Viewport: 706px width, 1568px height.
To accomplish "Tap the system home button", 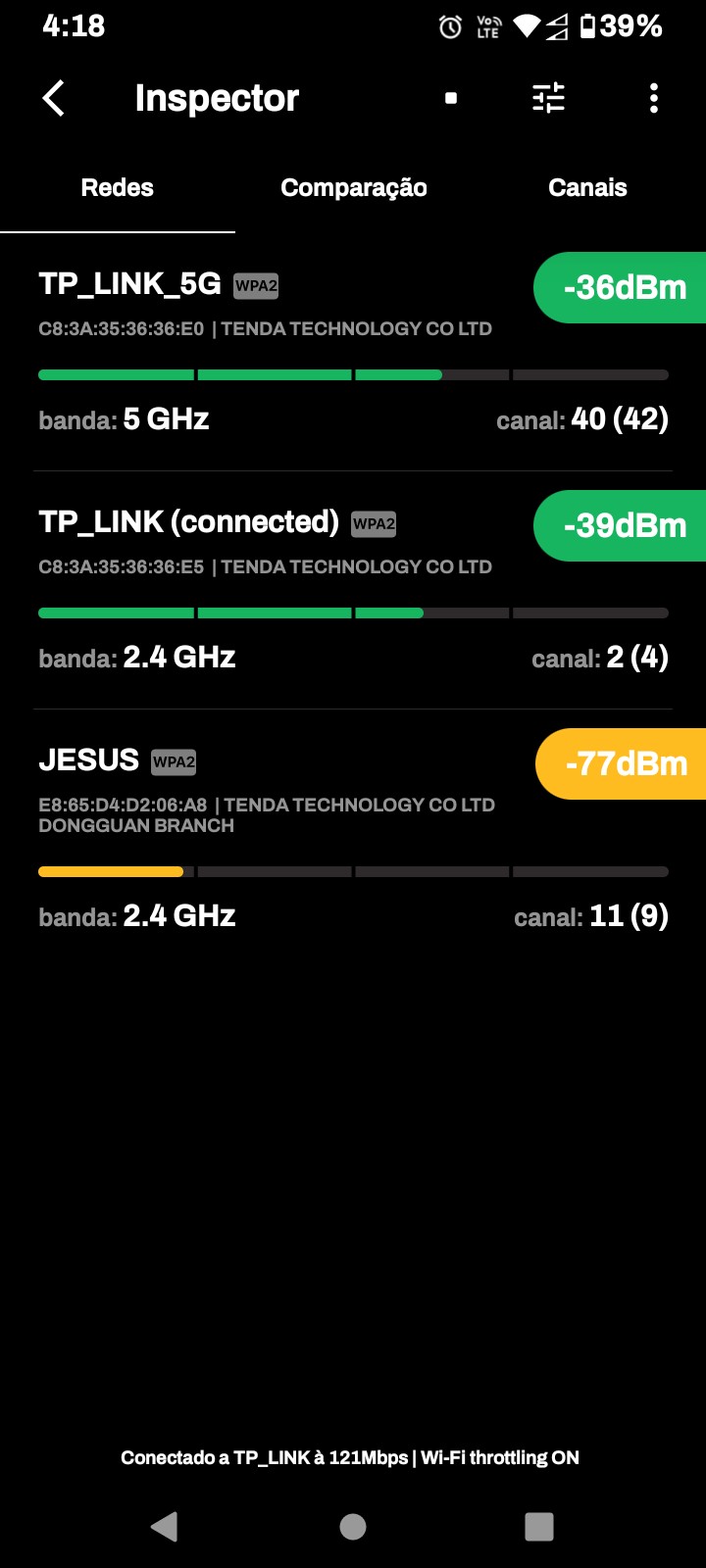I will pos(353,1526).
